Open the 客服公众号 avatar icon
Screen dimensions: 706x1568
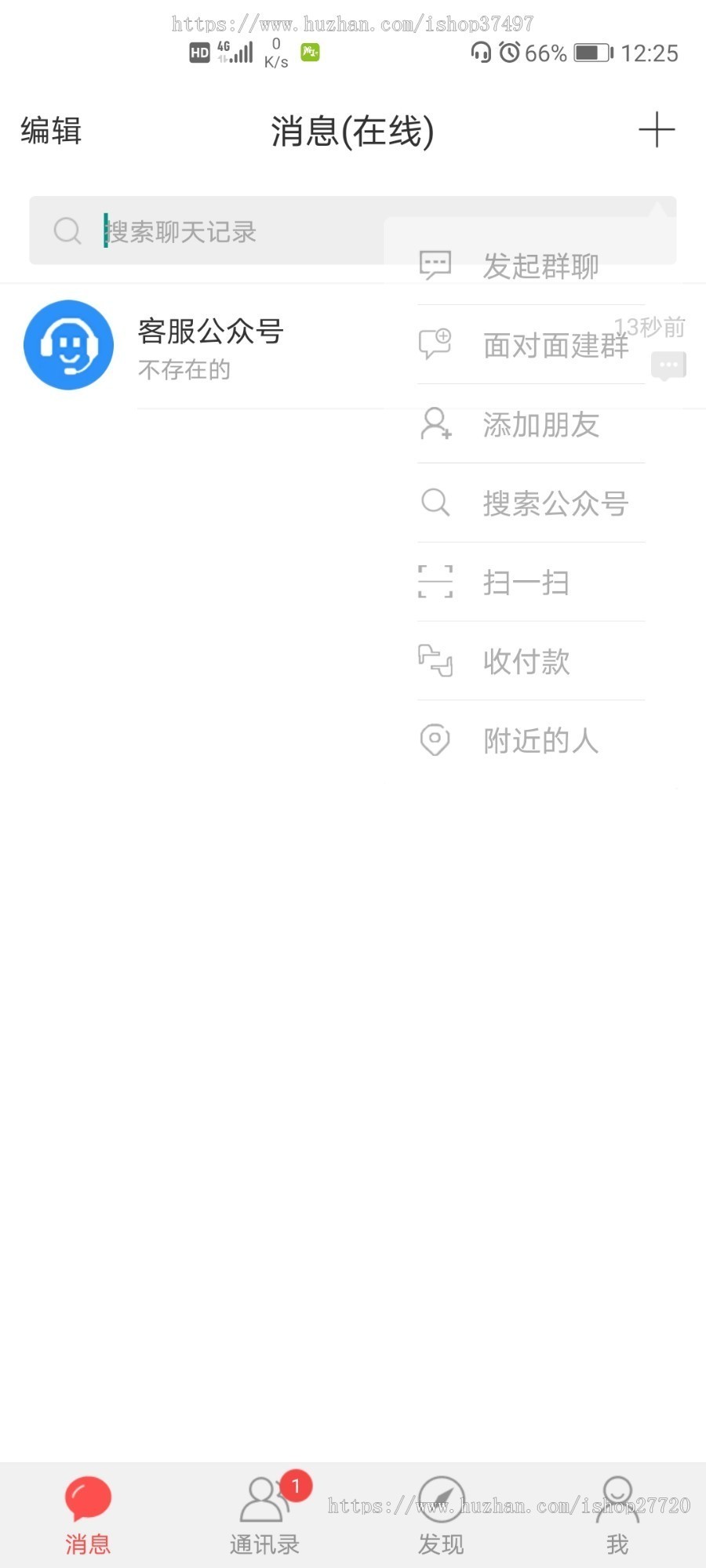[67, 345]
